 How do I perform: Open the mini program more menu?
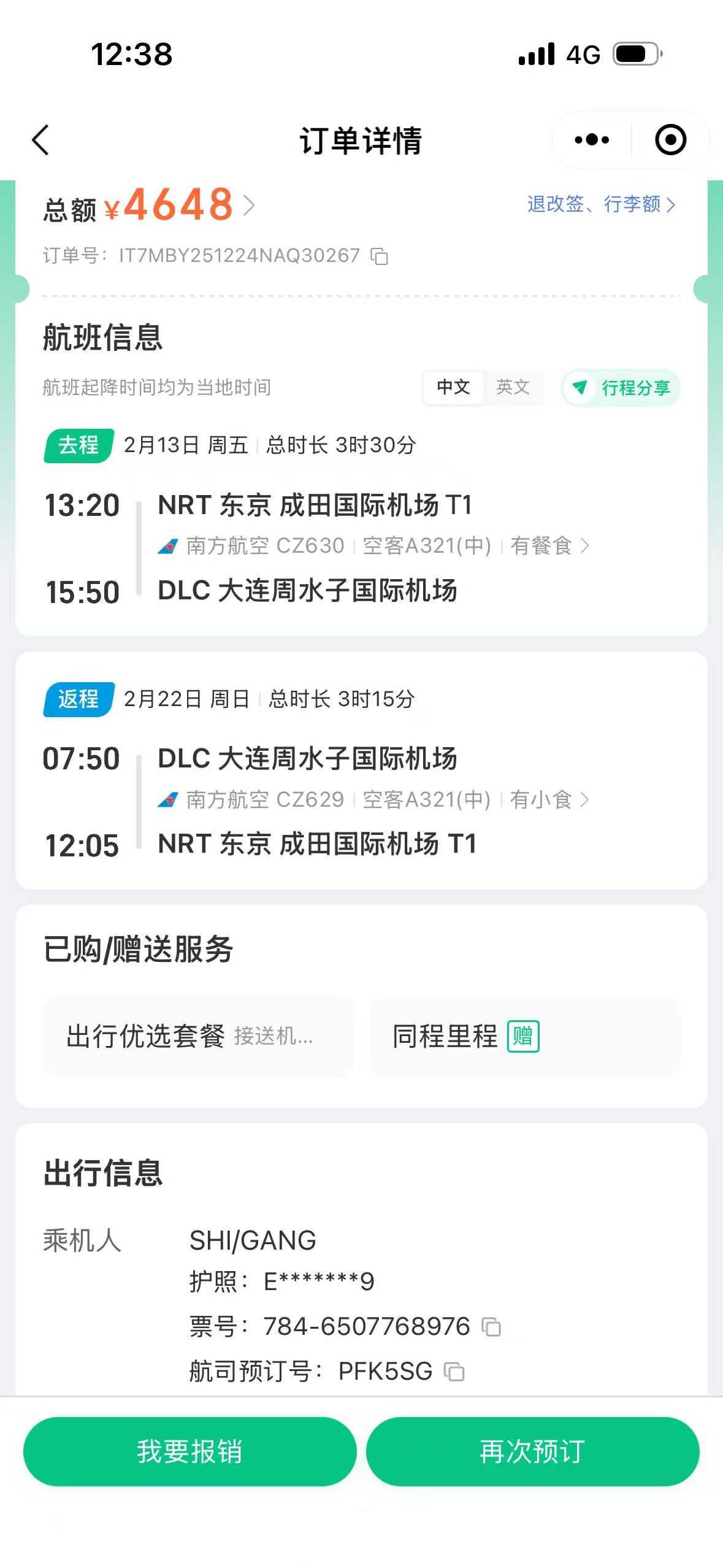(x=592, y=140)
